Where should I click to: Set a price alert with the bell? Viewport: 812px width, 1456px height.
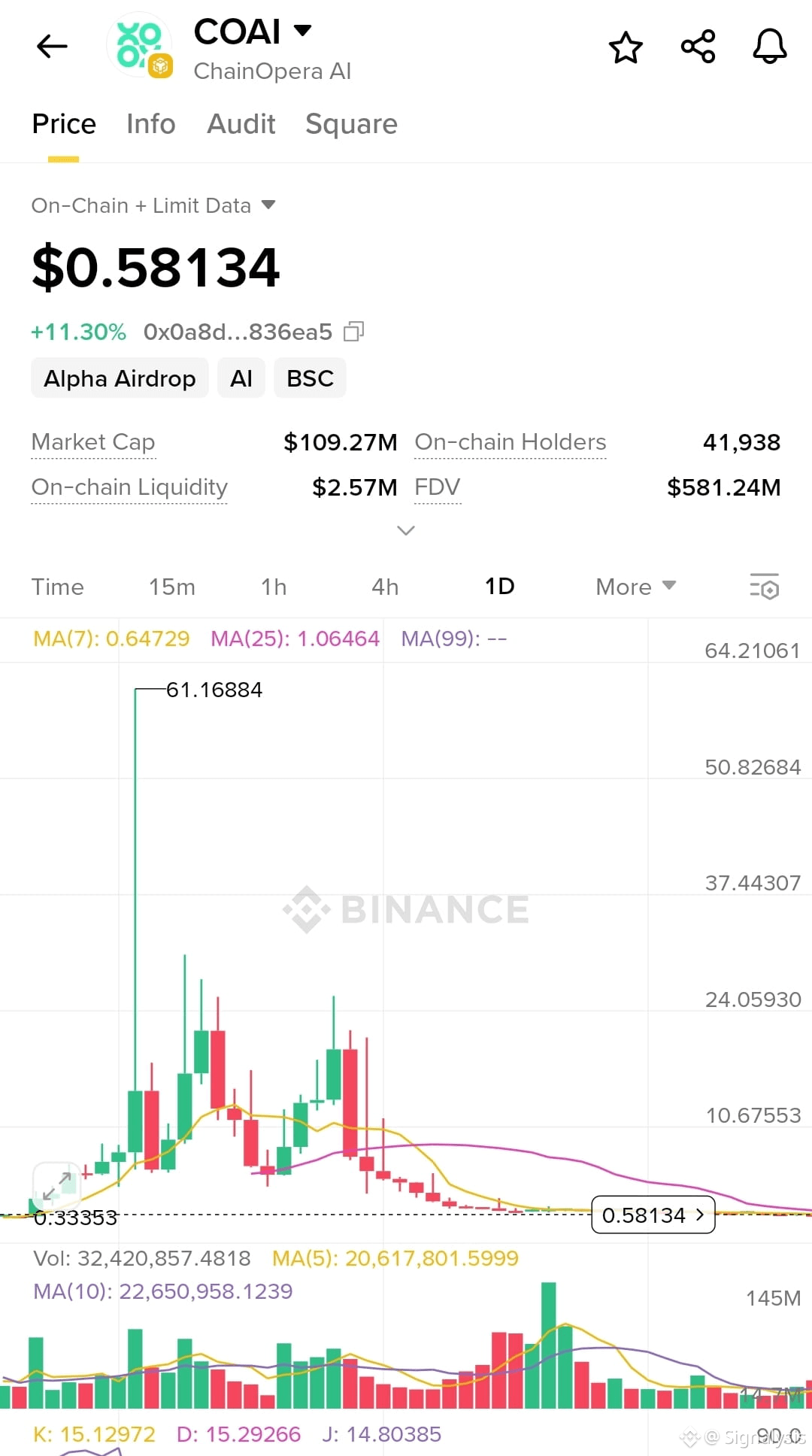770,47
